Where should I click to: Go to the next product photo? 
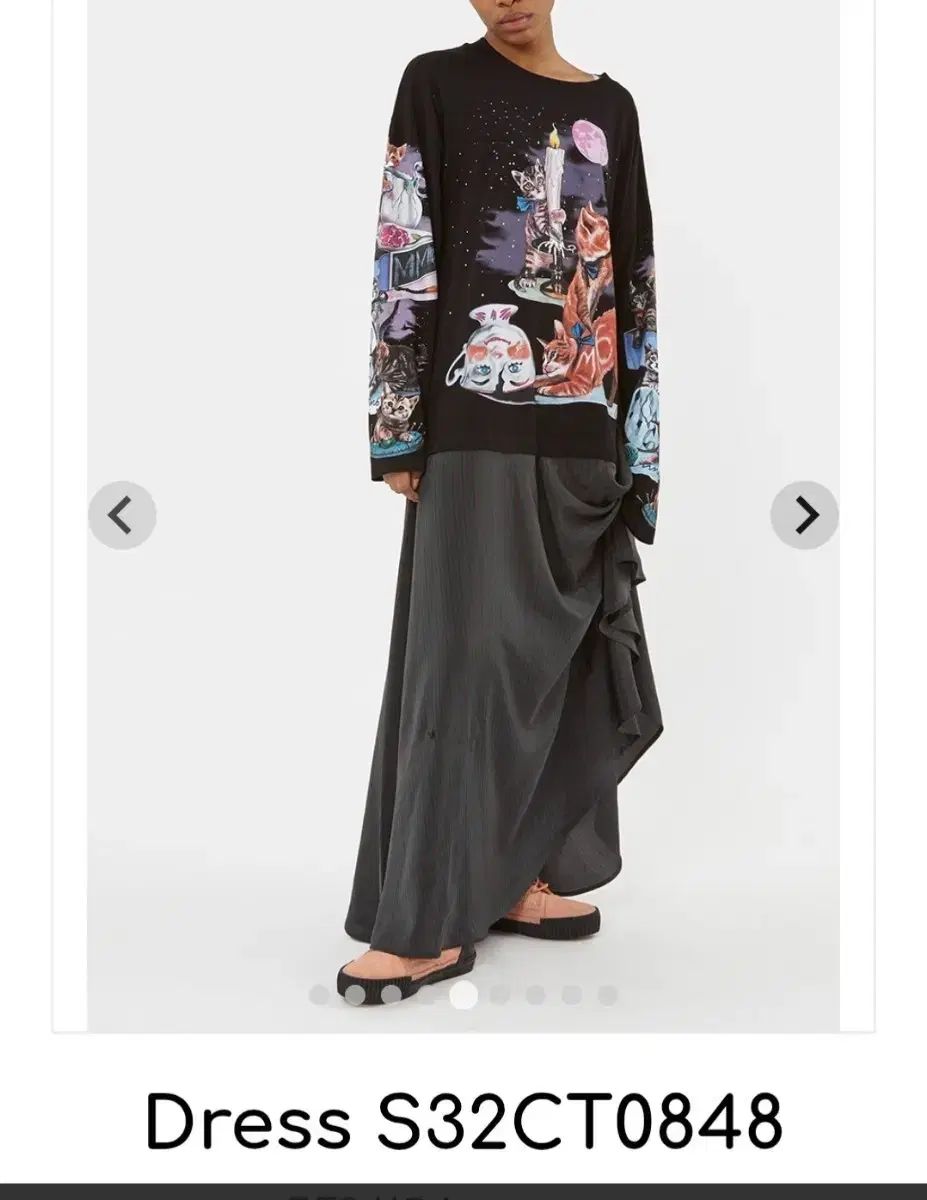click(804, 515)
